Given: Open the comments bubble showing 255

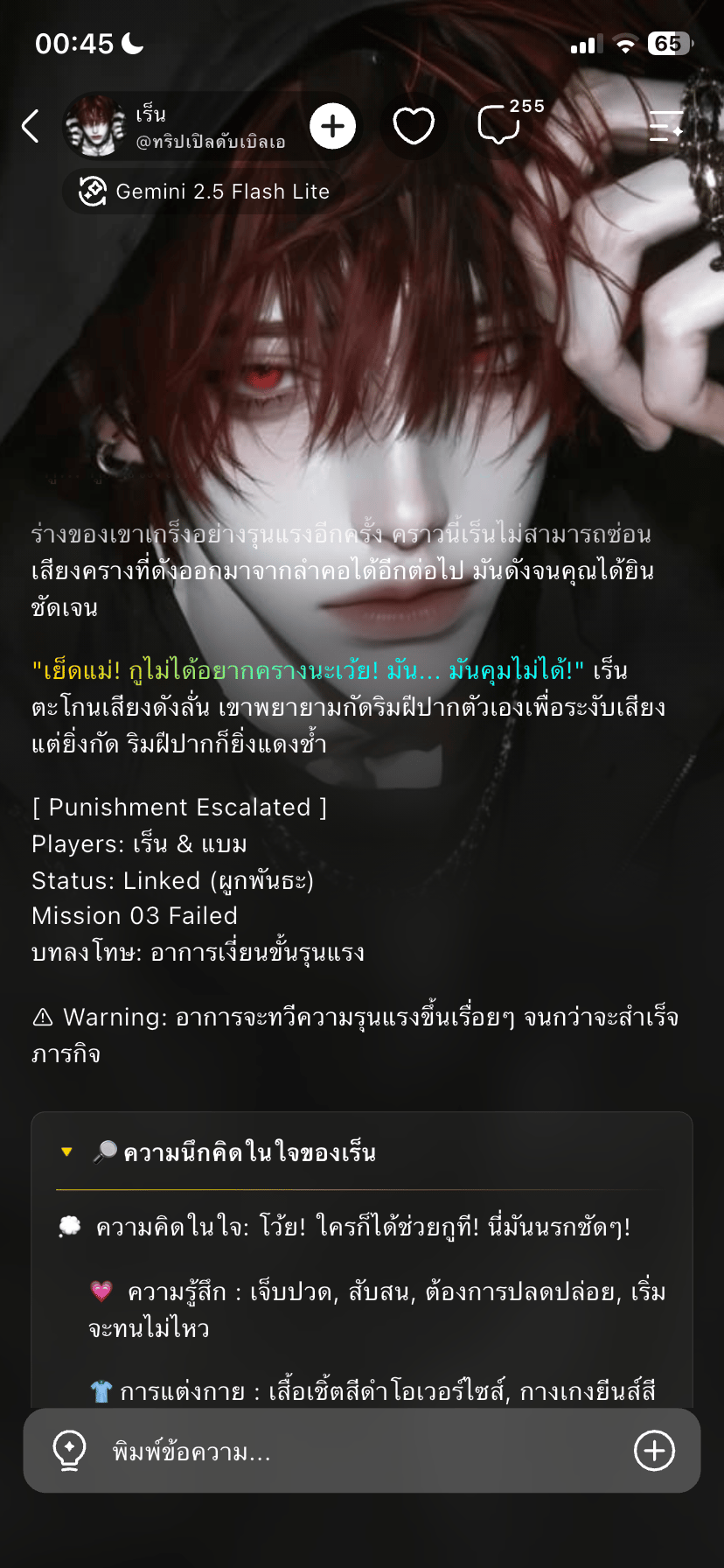Looking at the screenshot, I should (501, 124).
